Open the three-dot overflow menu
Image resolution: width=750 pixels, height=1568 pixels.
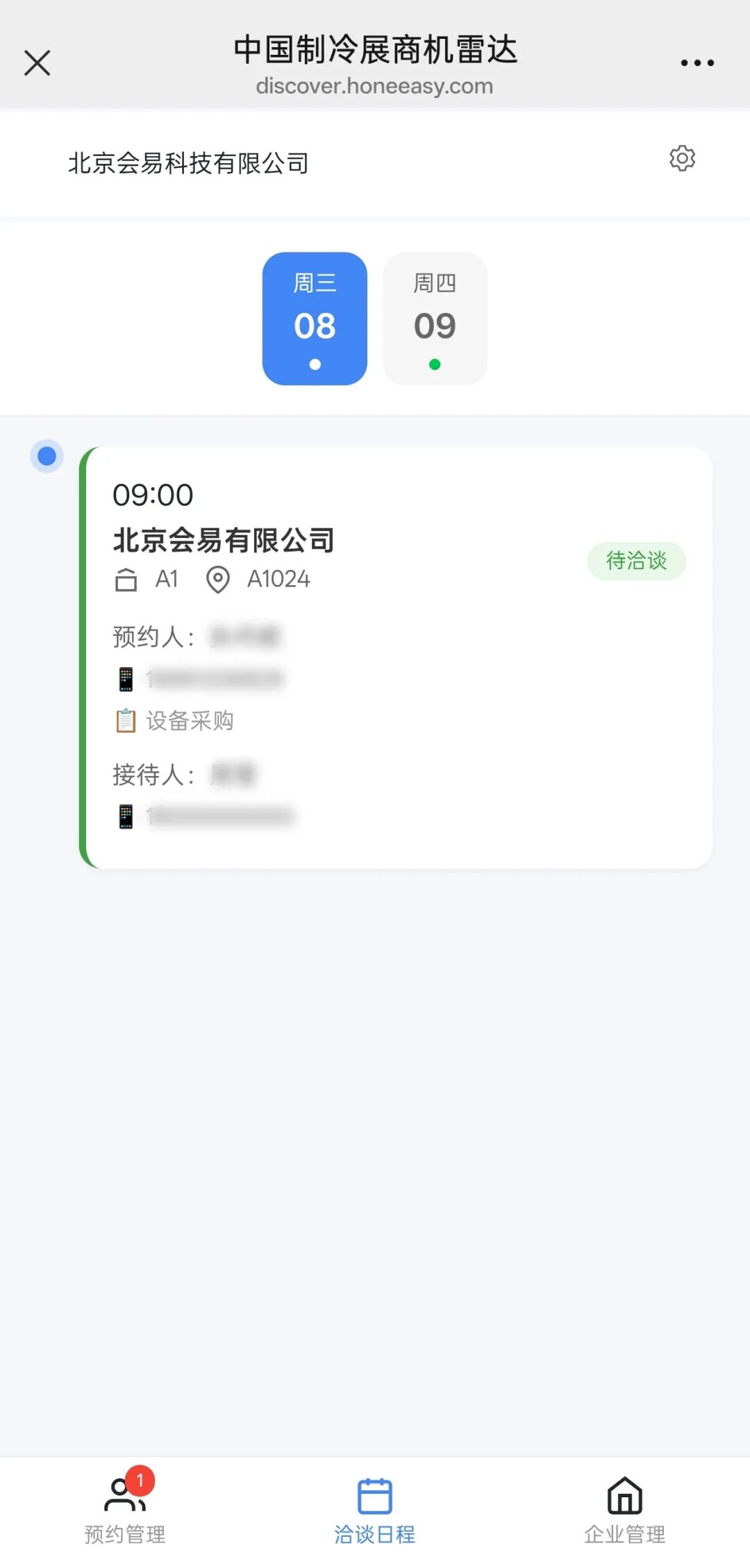pyautogui.click(x=697, y=62)
